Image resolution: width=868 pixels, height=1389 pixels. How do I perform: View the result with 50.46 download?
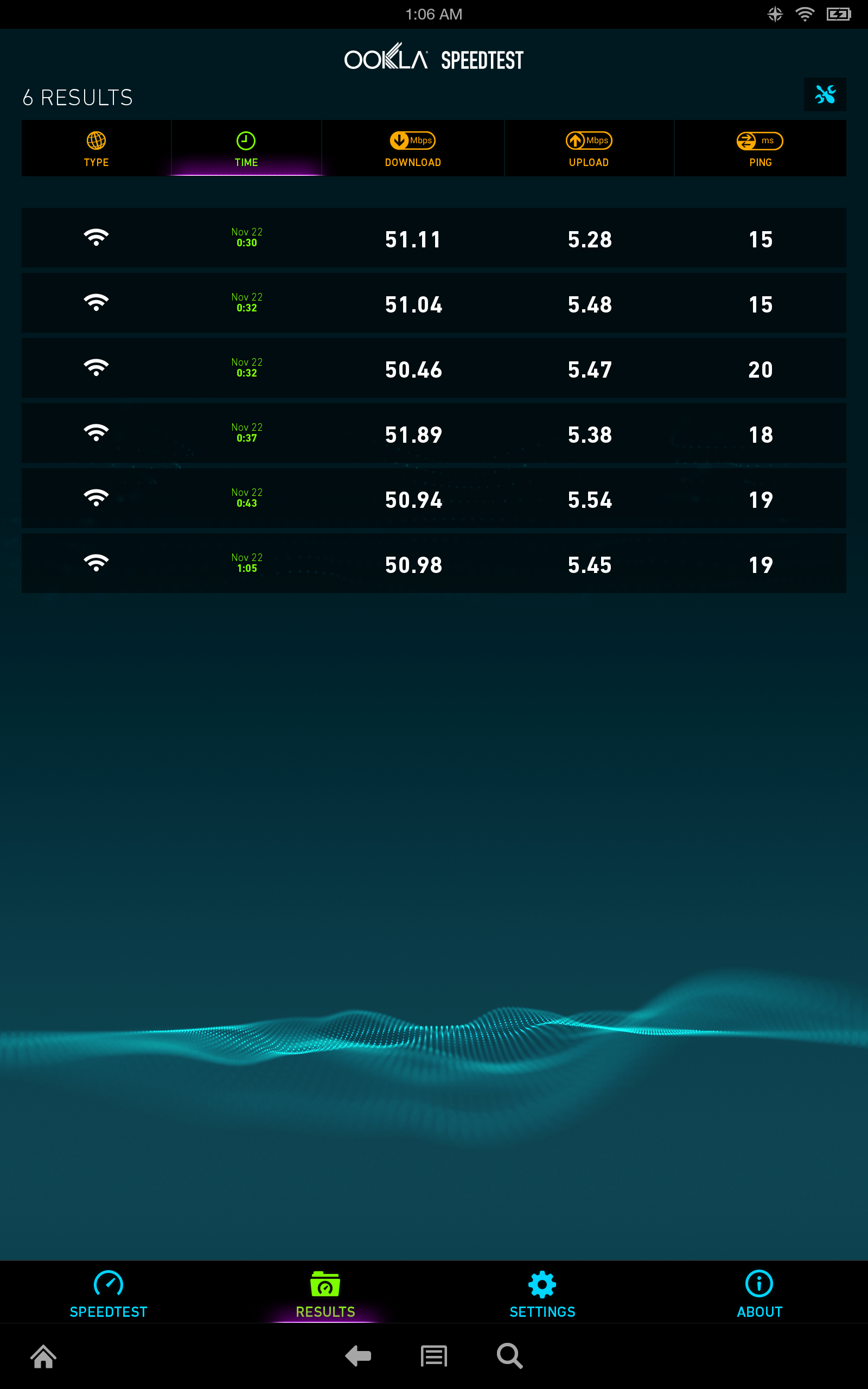433,368
